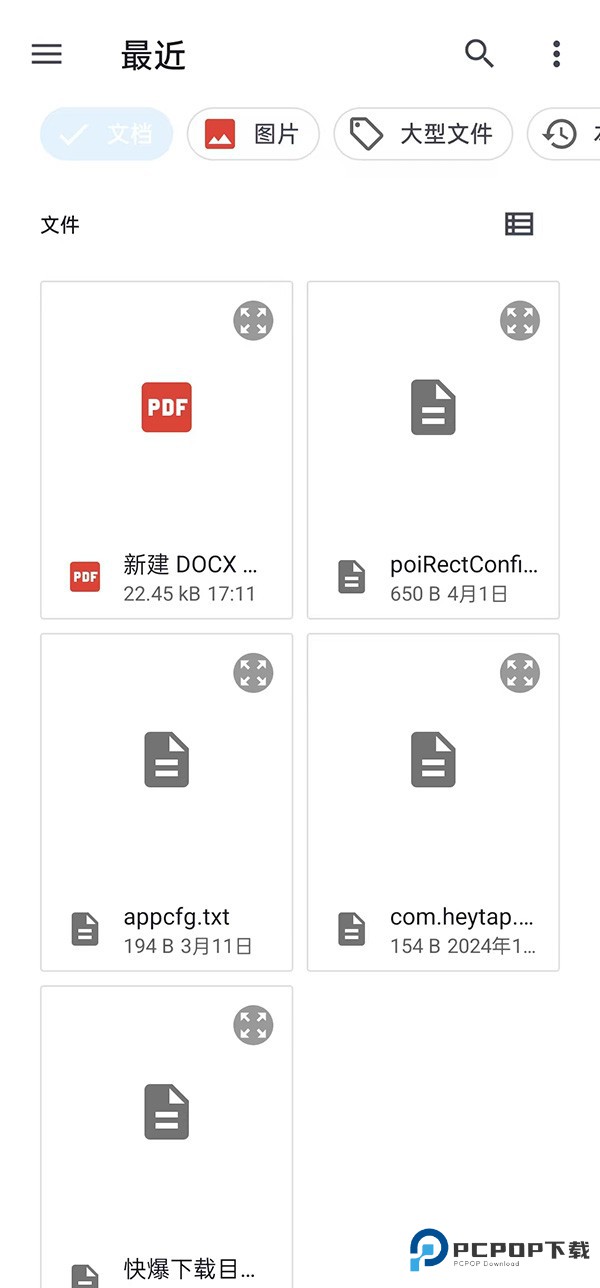
Task: Open the navigation drawer menu
Action: [x=47, y=54]
